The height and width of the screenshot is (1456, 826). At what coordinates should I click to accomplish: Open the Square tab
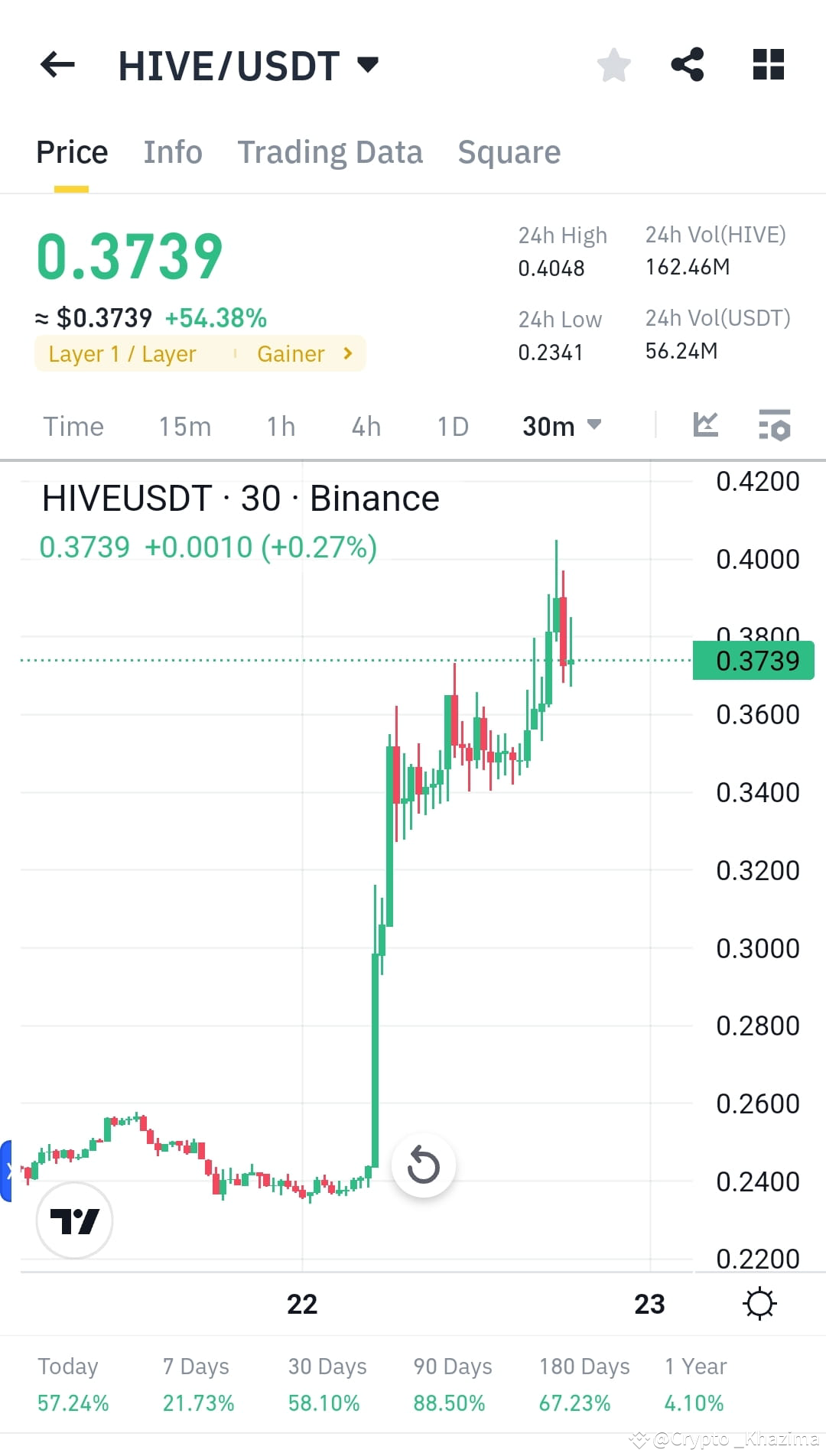click(x=509, y=151)
